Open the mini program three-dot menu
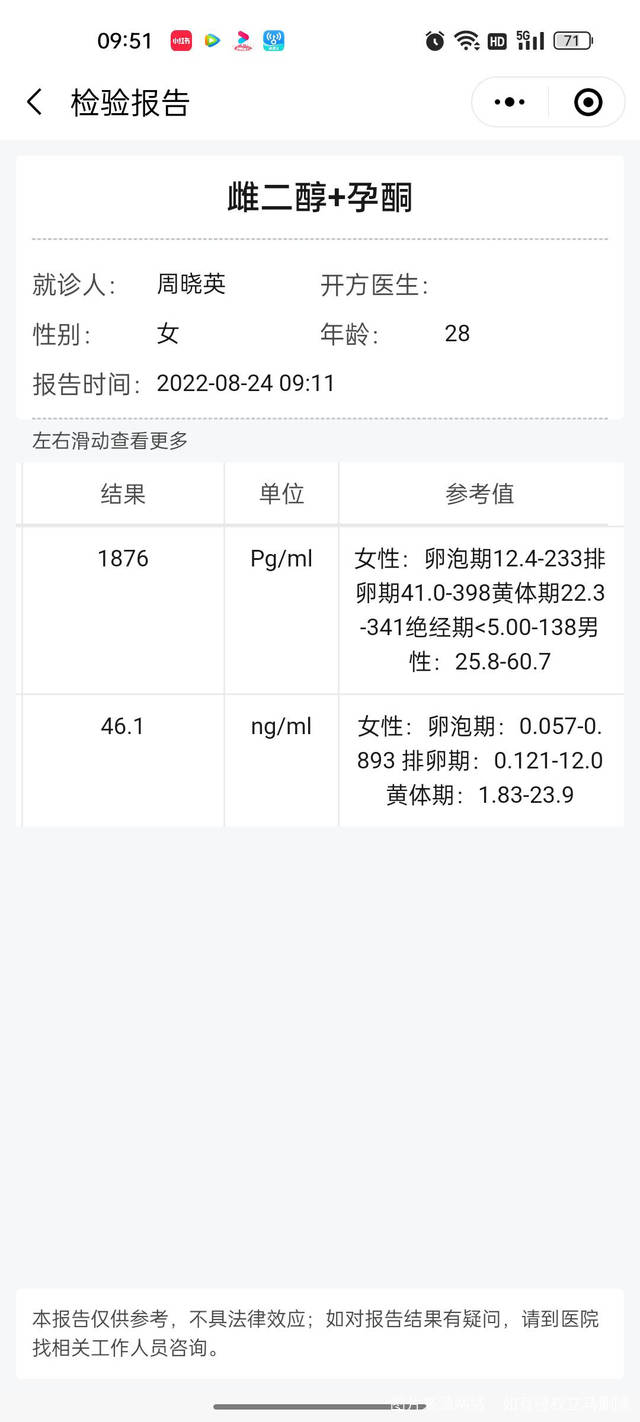The image size is (640, 1422). [x=510, y=102]
